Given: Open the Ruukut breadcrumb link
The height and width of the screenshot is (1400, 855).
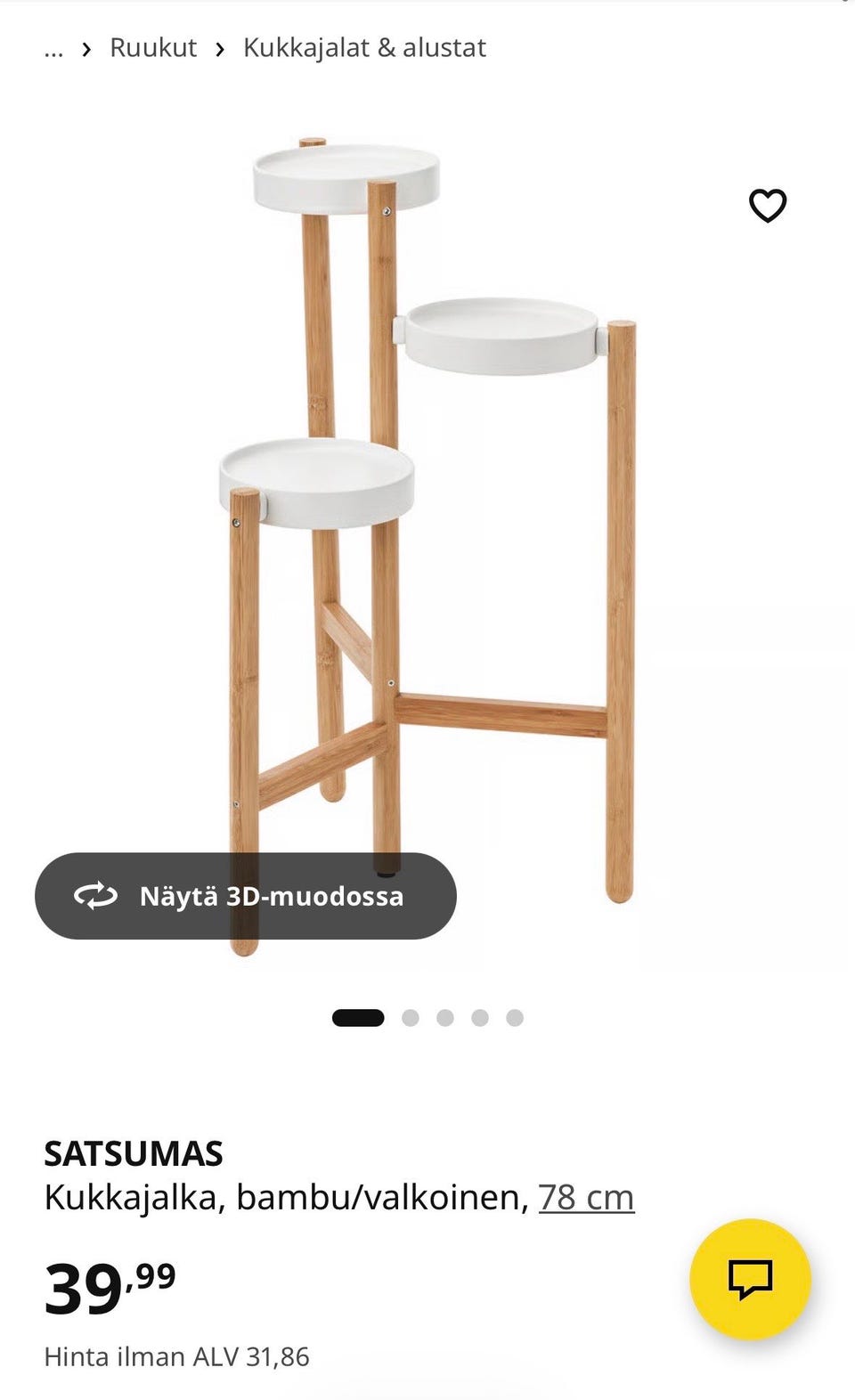Looking at the screenshot, I should [x=153, y=47].
